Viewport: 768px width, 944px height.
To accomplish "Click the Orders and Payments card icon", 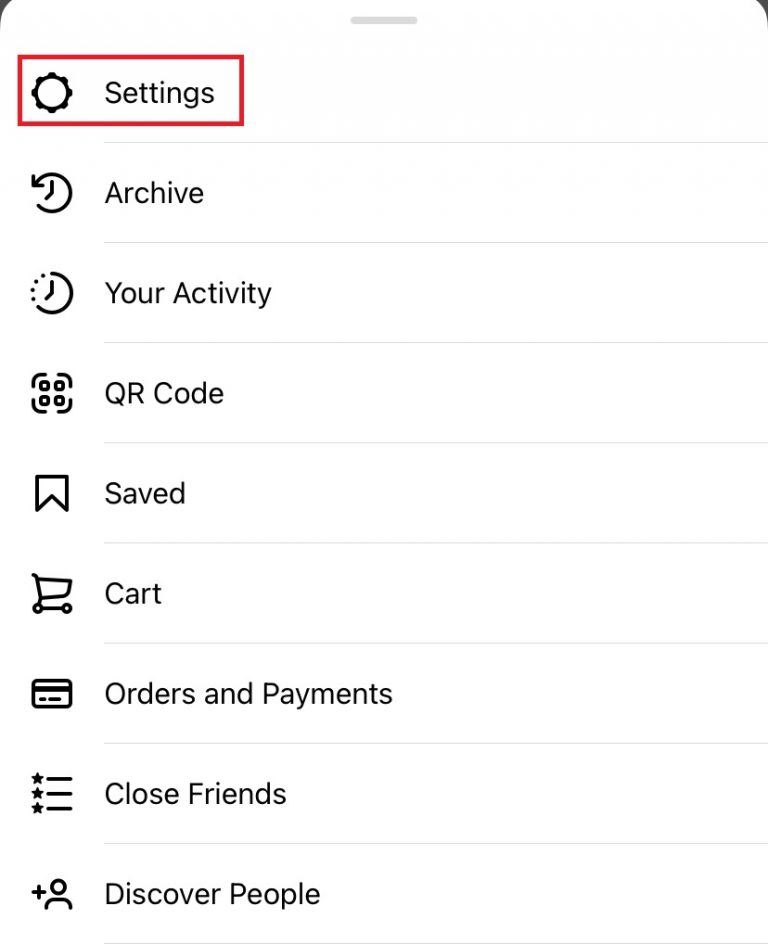I will click(x=50, y=693).
